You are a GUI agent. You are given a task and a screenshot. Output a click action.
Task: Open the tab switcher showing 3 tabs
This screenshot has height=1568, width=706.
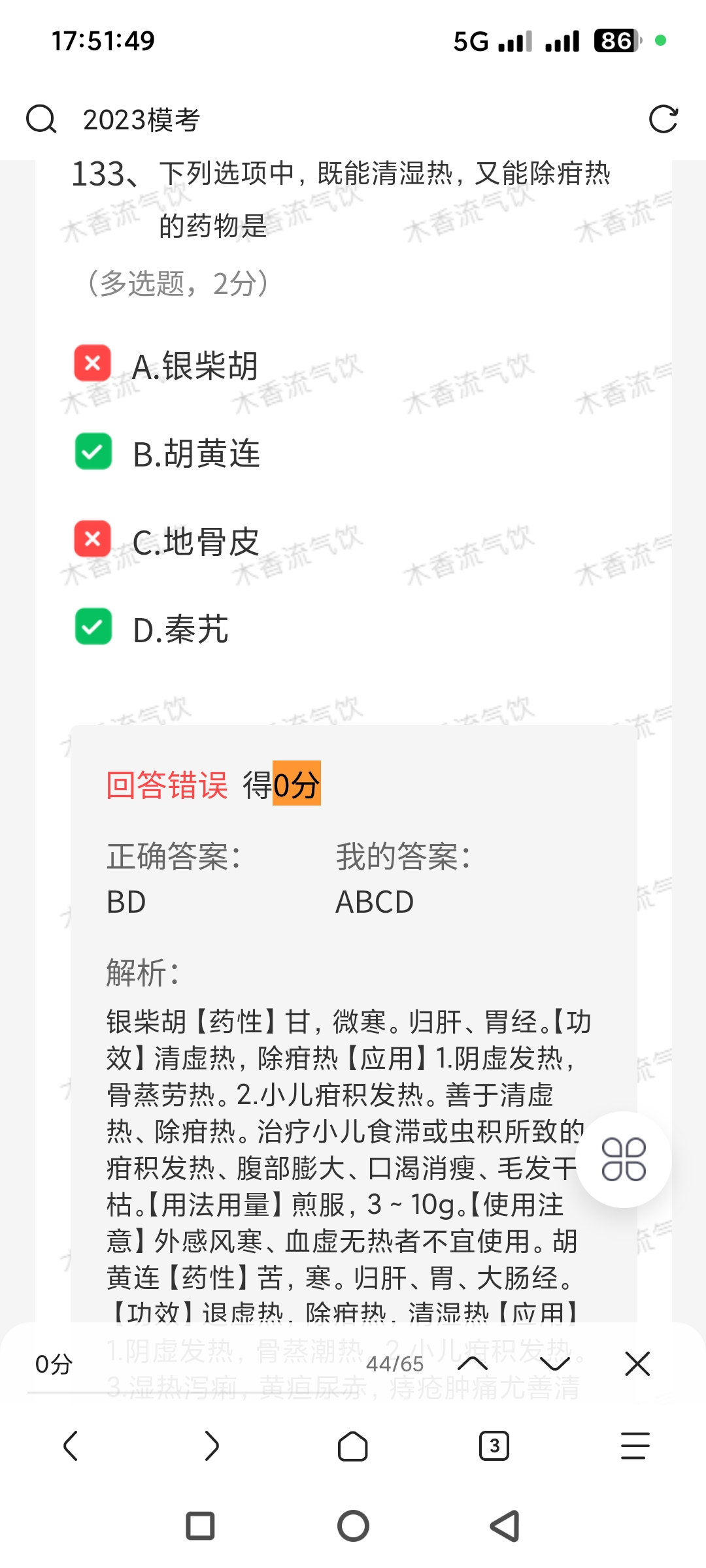coord(494,1445)
